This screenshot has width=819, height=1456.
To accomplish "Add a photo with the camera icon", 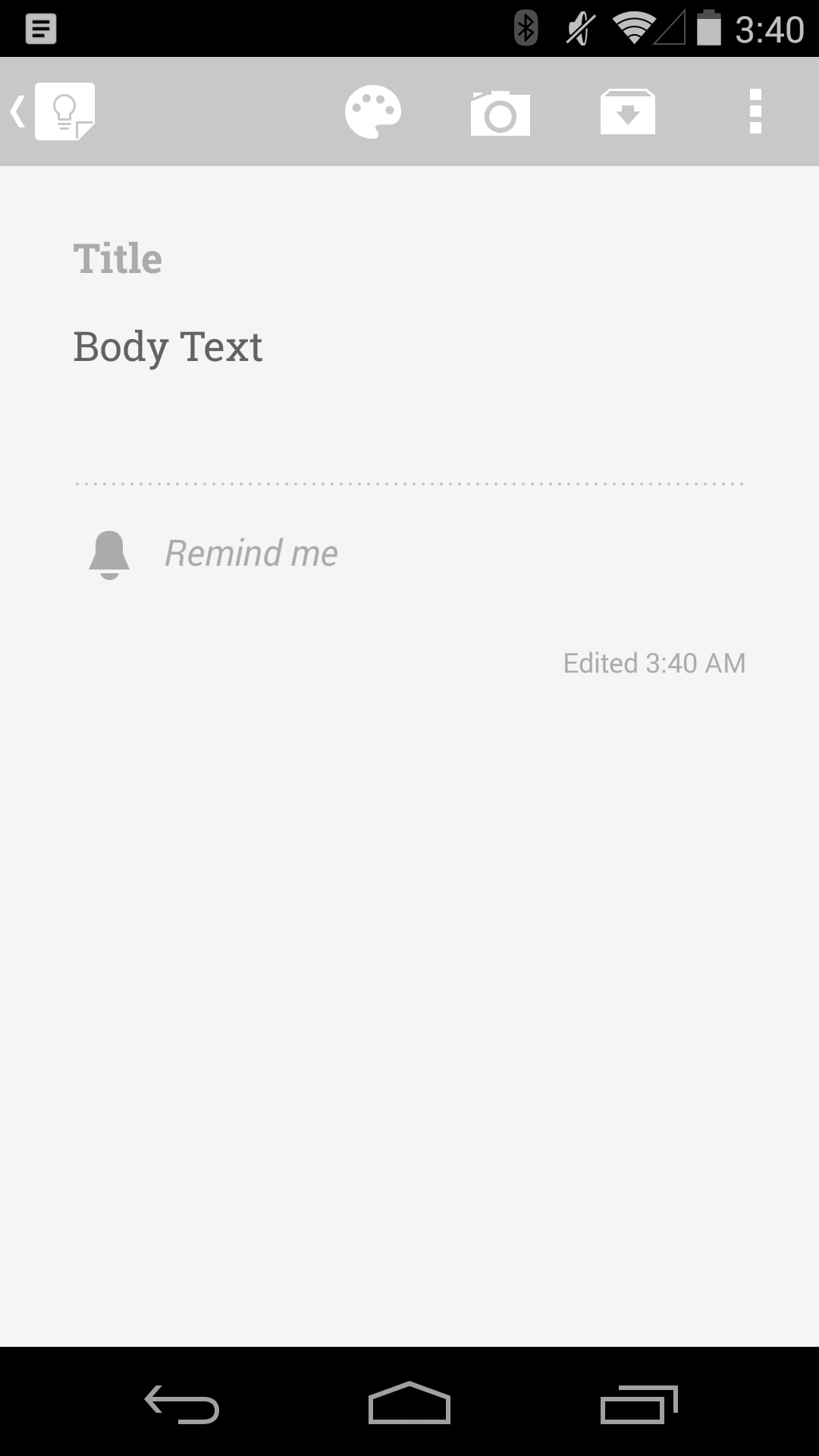I will coord(500,113).
